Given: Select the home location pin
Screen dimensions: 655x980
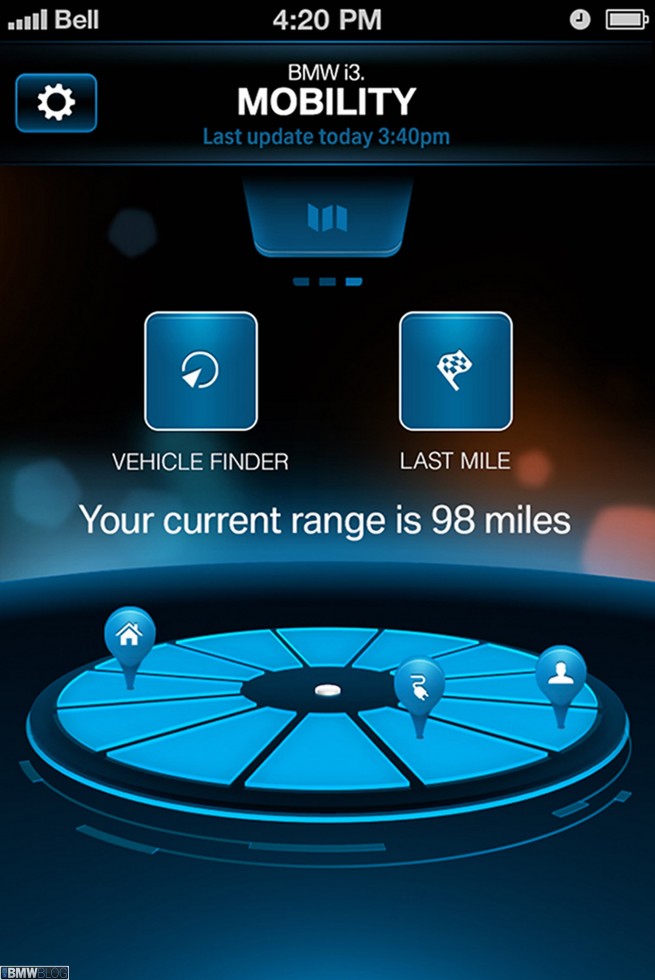Looking at the screenshot, I should (130, 634).
